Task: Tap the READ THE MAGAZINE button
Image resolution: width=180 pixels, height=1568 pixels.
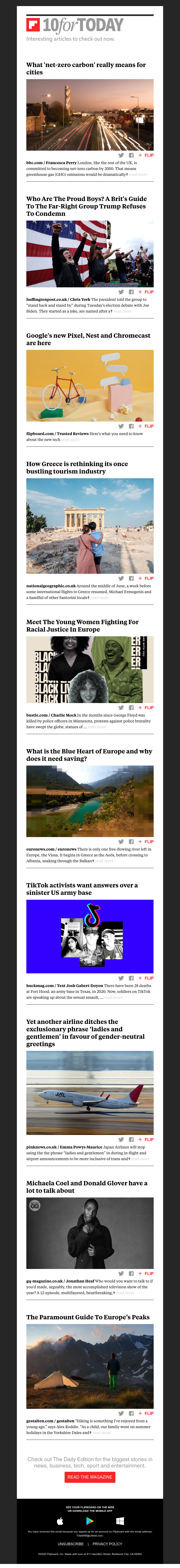Action: 90,1477
